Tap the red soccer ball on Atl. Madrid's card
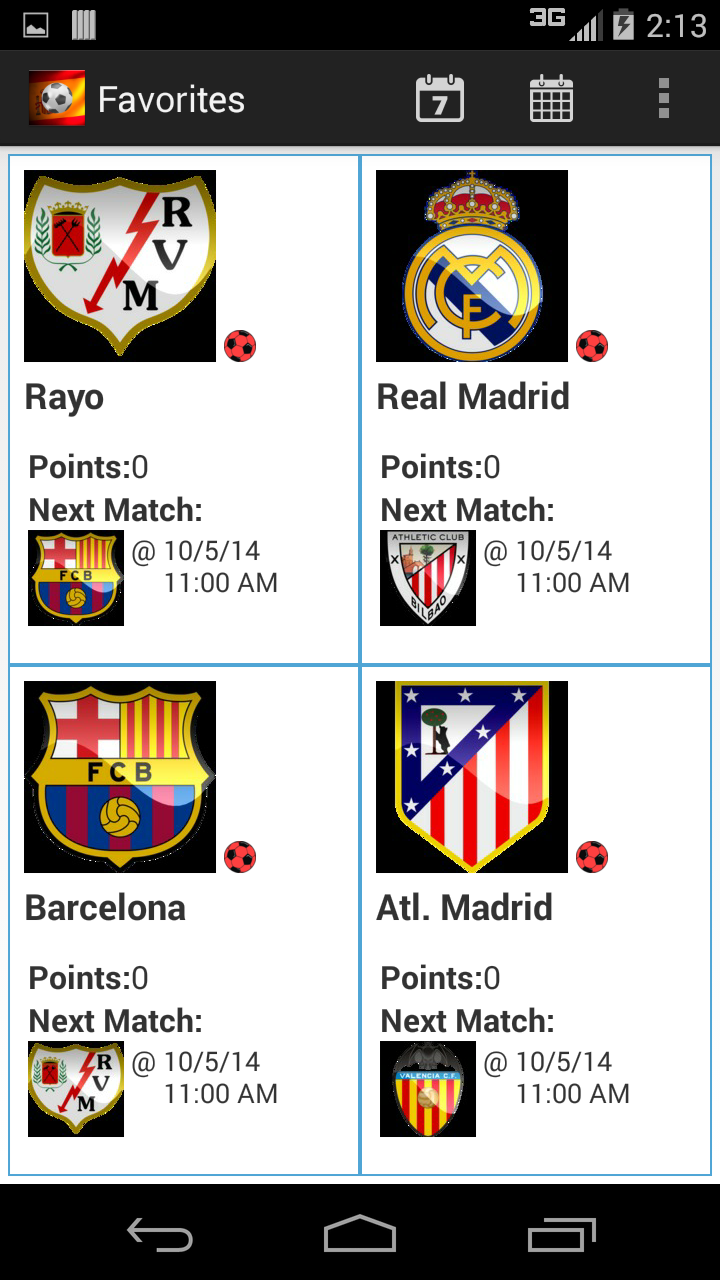 pyautogui.click(x=592, y=856)
